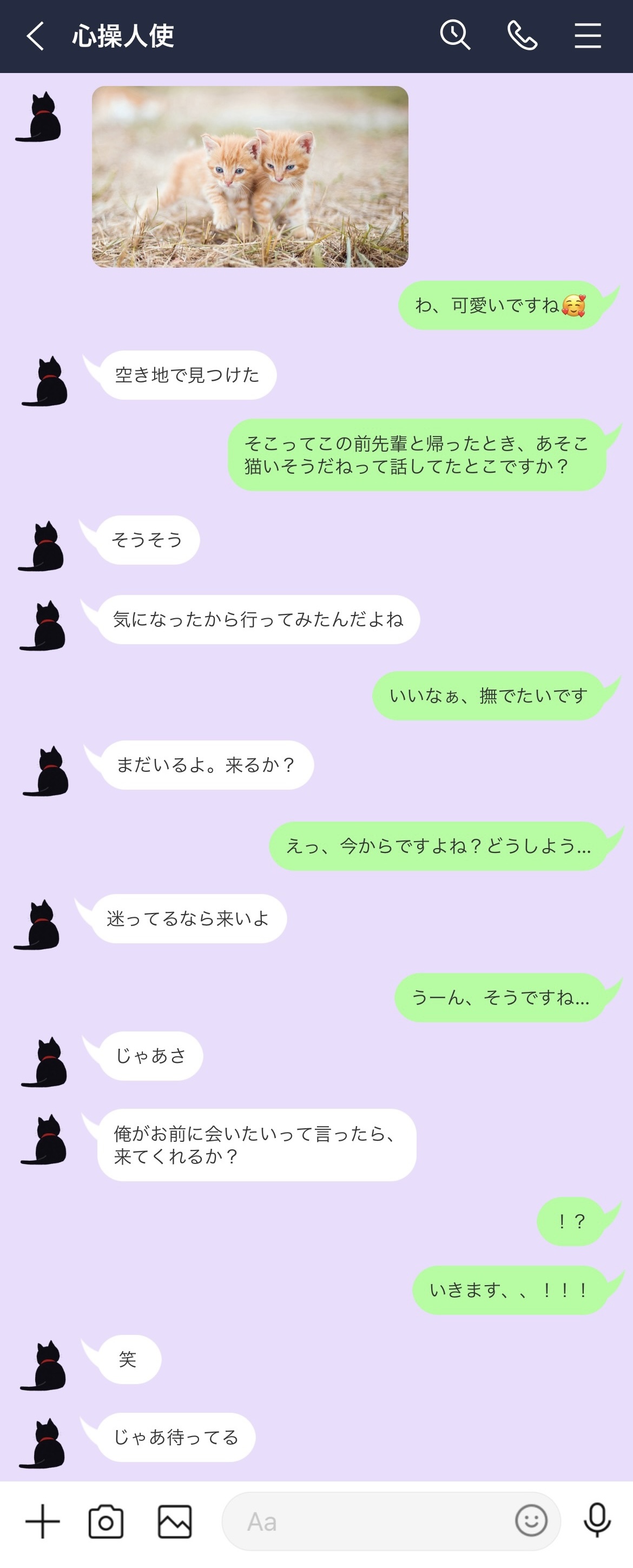
Task: Pick an image from the gallery
Action: tap(175, 1521)
